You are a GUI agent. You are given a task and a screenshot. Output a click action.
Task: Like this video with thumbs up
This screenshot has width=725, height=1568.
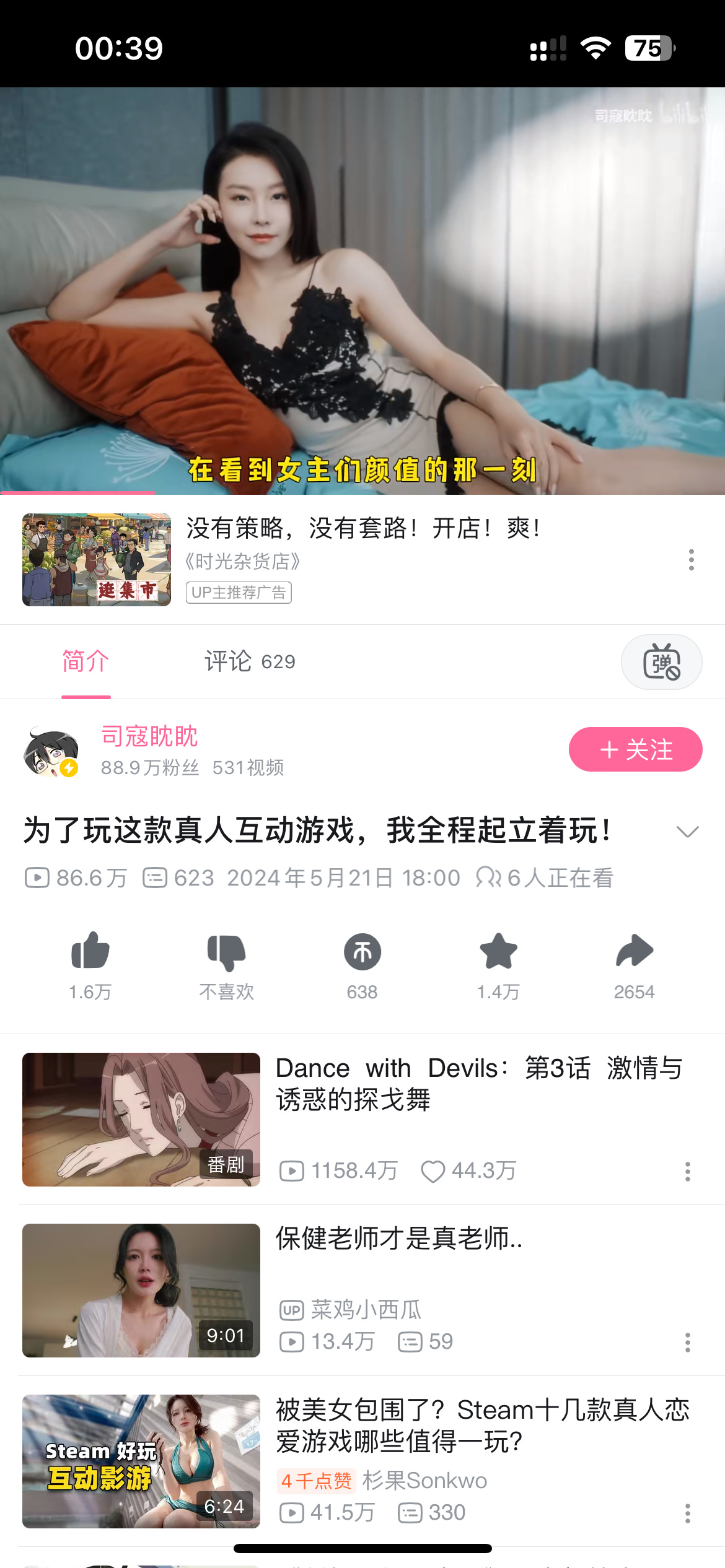(x=90, y=951)
